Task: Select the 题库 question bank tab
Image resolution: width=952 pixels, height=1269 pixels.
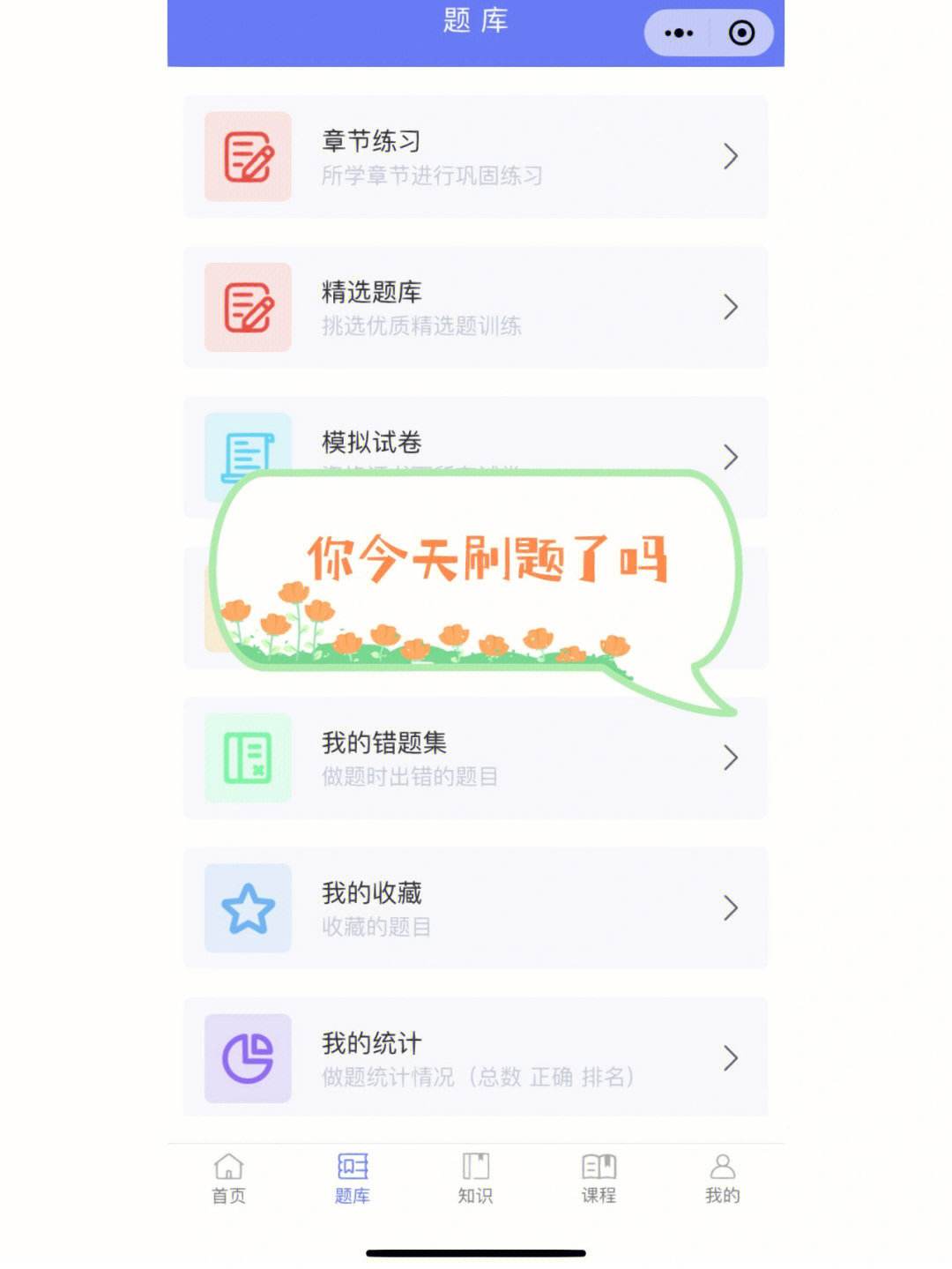Action: [352, 1178]
